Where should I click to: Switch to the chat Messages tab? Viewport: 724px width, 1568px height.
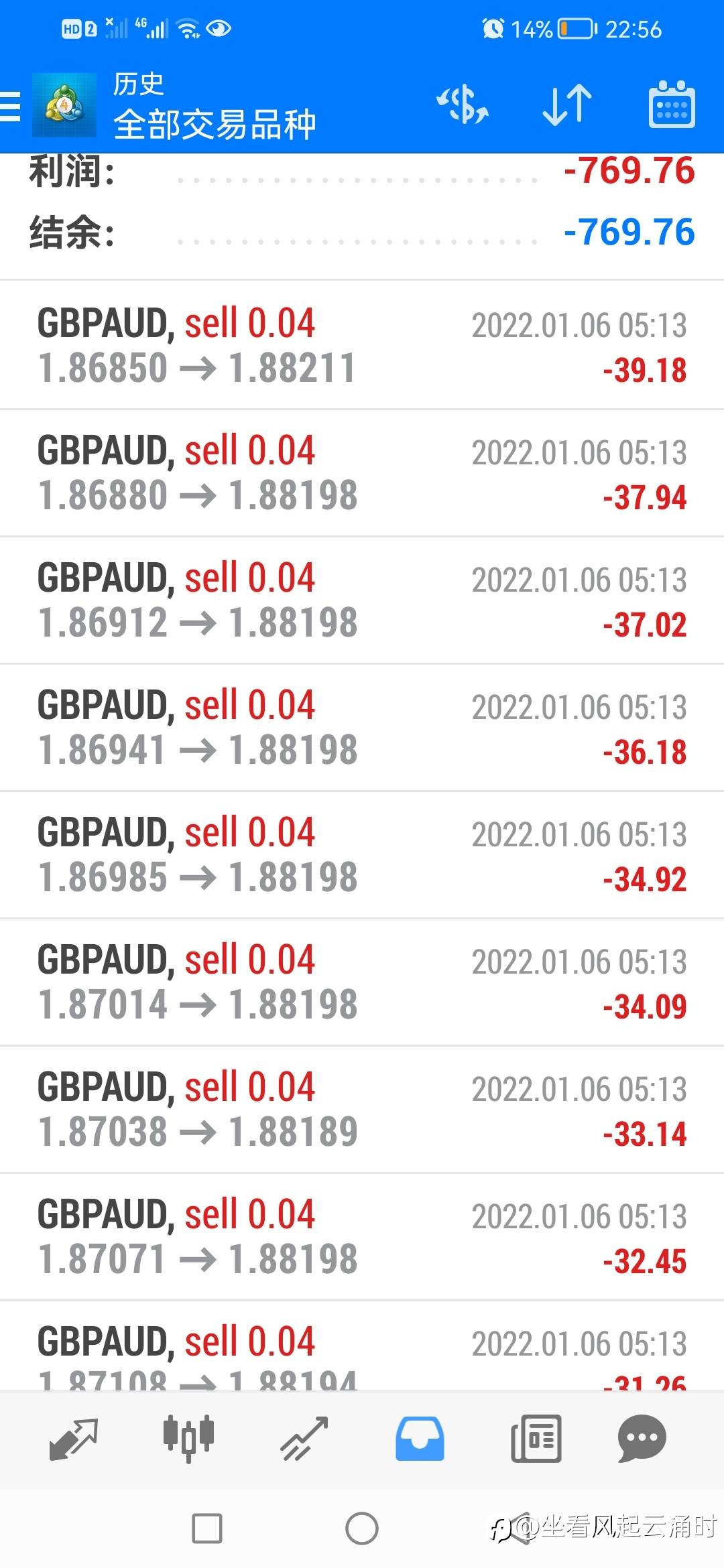click(642, 1438)
